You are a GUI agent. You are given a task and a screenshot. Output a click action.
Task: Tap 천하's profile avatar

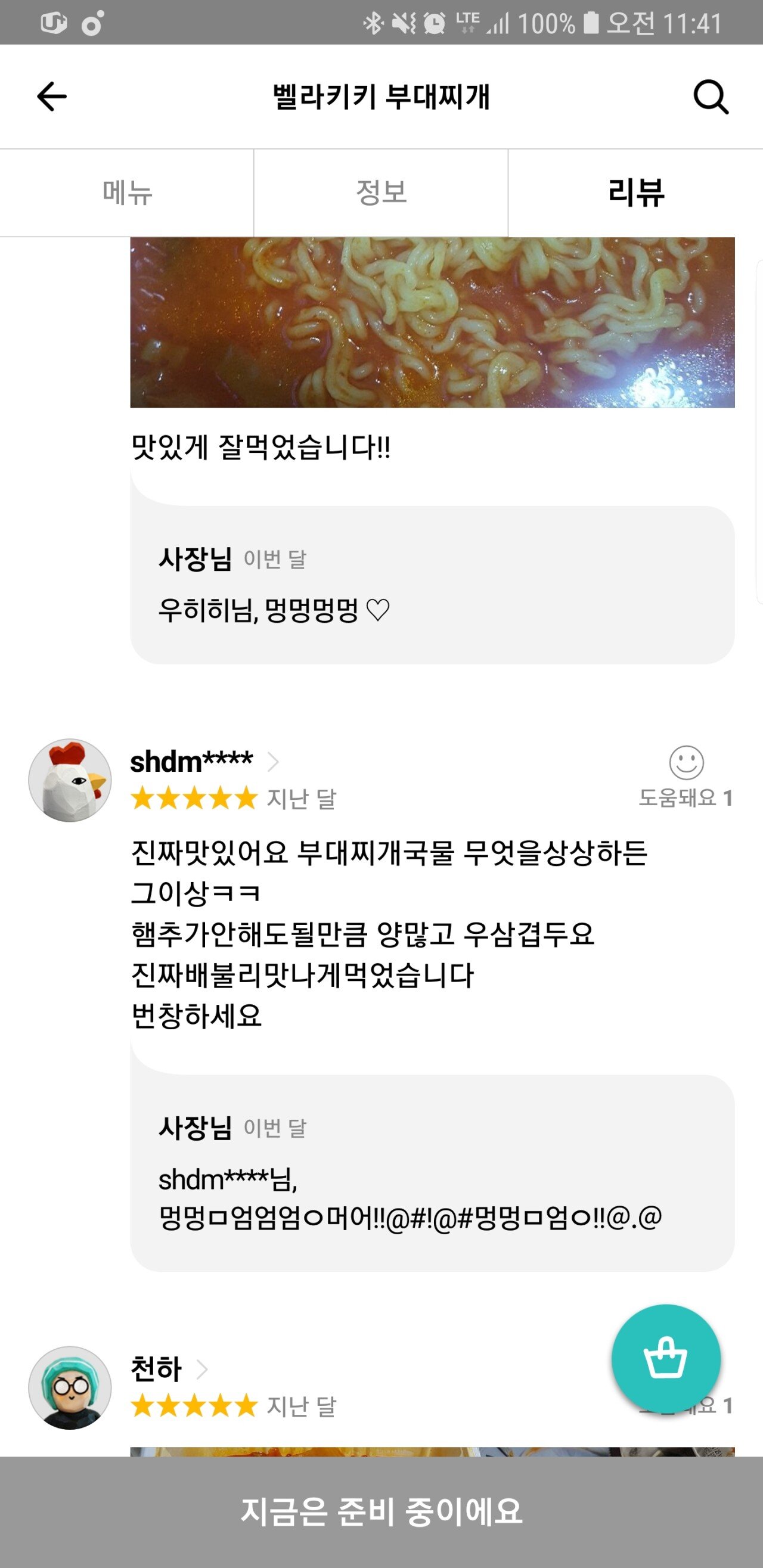[70, 1387]
